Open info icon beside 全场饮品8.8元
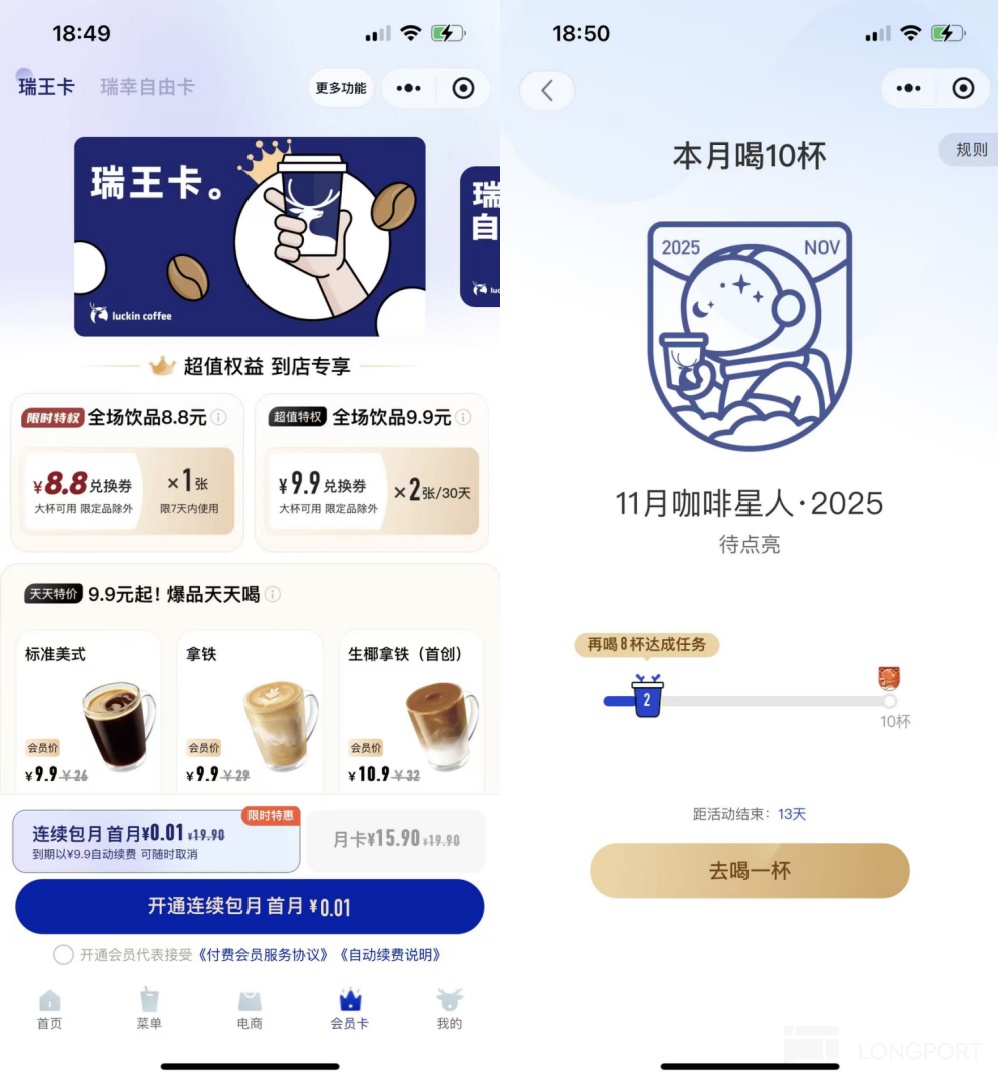The width and height of the screenshot is (998, 1080). [218, 417]
